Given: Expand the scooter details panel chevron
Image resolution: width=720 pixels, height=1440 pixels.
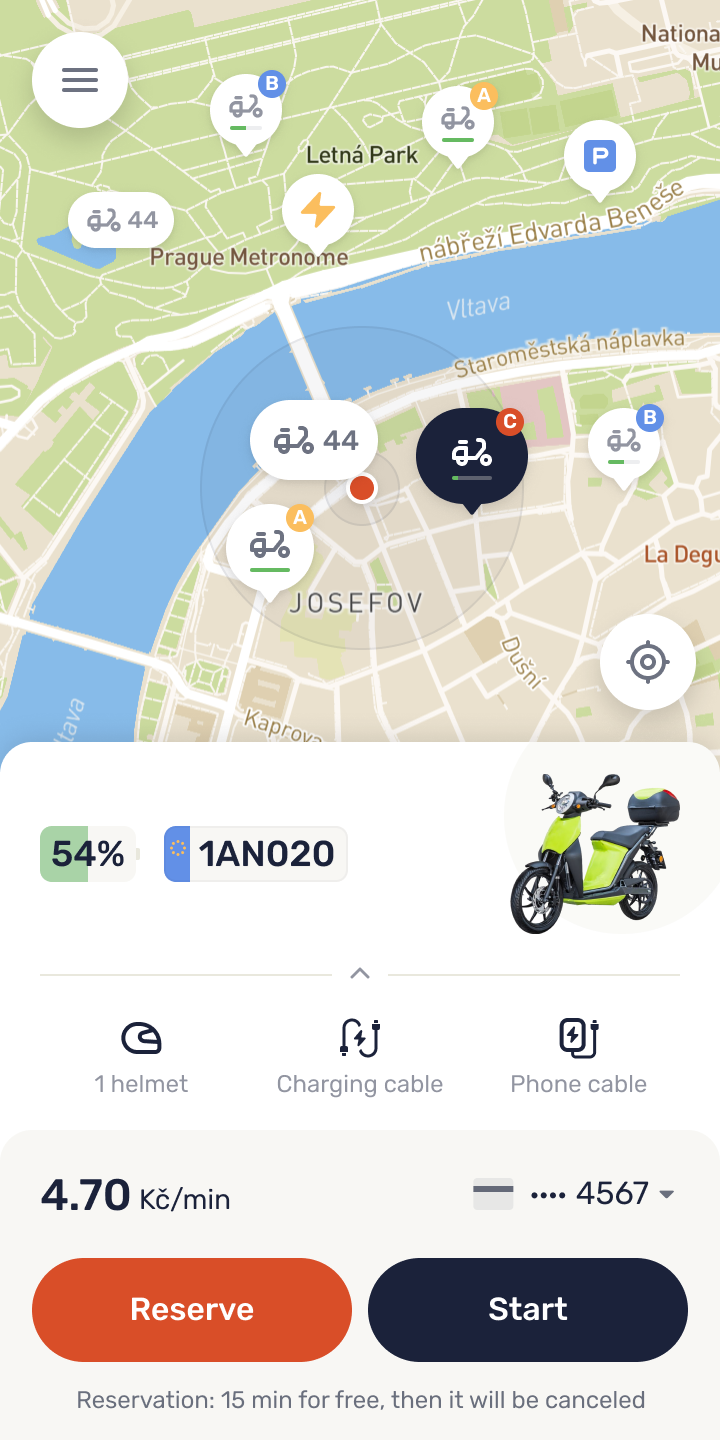Looking at the screenshot, I should point(360,973).
